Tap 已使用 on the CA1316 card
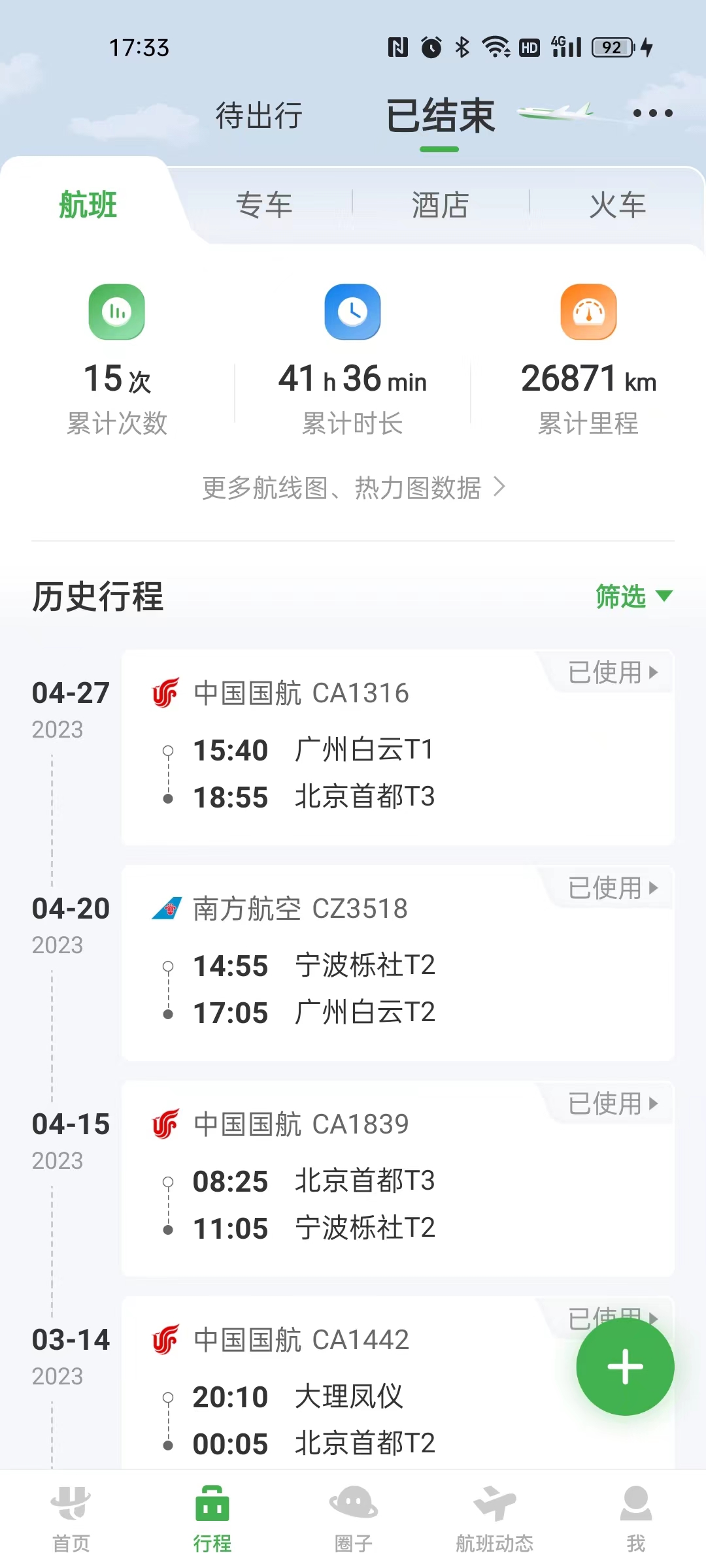Screen dimensions: 706x1568 612,672
